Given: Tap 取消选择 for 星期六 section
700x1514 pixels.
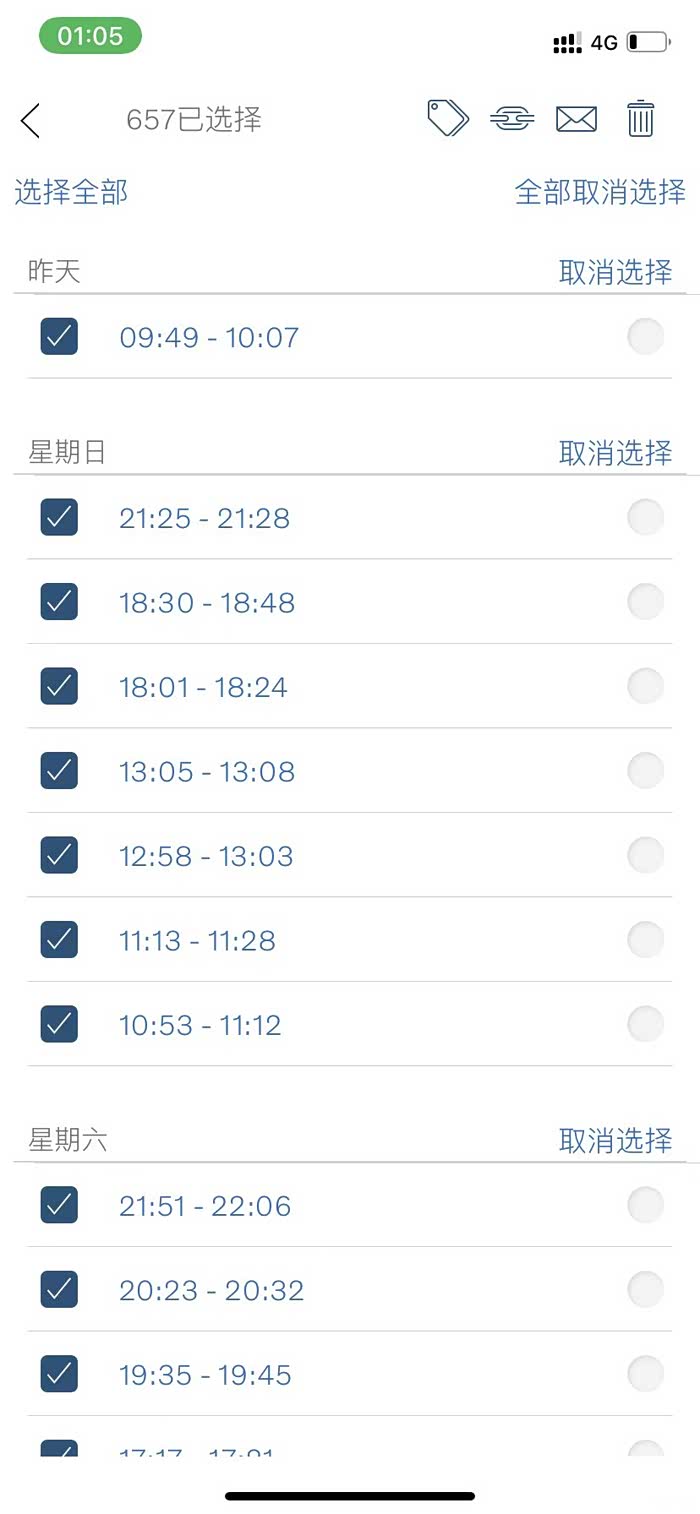Looking at the screenshot, I should [x=615, y=1141].
